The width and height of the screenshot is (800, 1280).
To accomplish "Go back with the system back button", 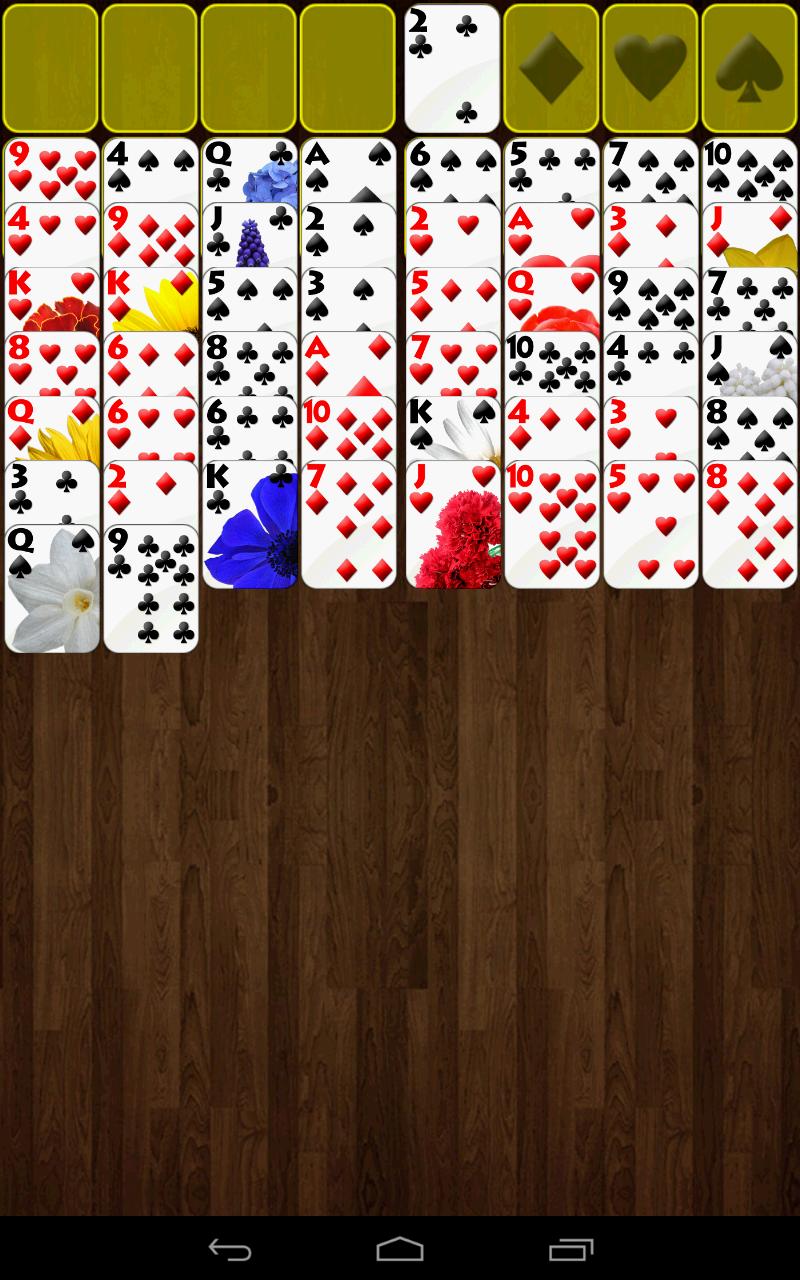I will pyautogui.click(x=229, y=1249).
